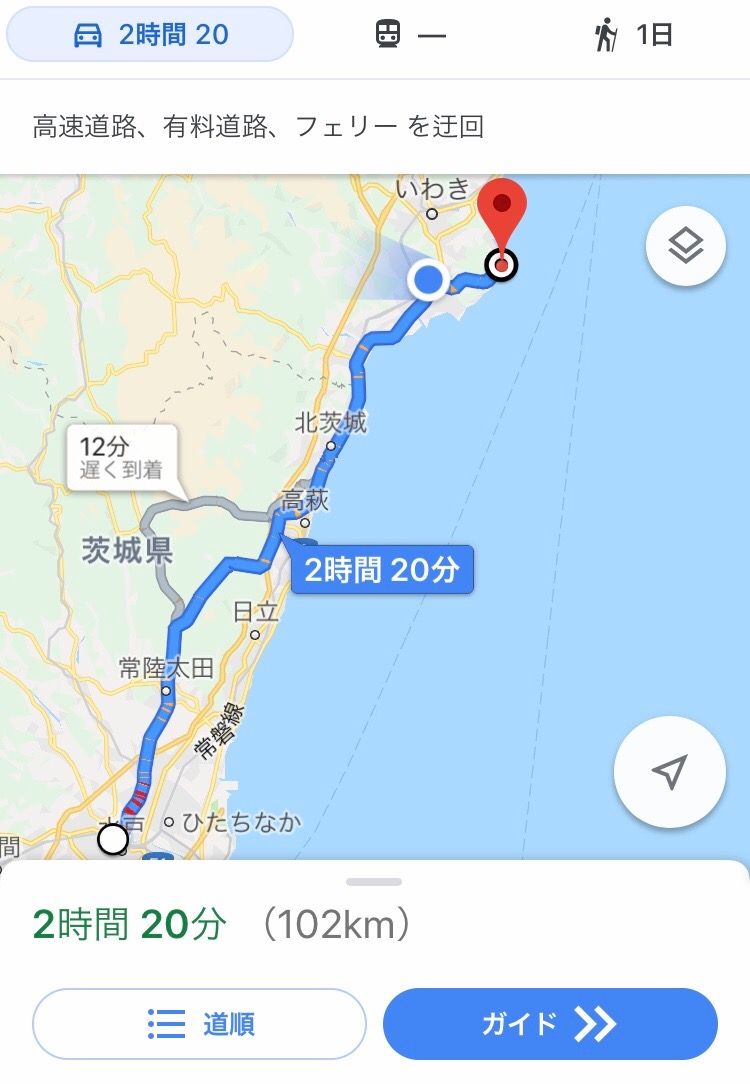750x1084 pixels.
Task: Open the 道順 step list
Action: pyautogui.click(x=200, y=1024)
